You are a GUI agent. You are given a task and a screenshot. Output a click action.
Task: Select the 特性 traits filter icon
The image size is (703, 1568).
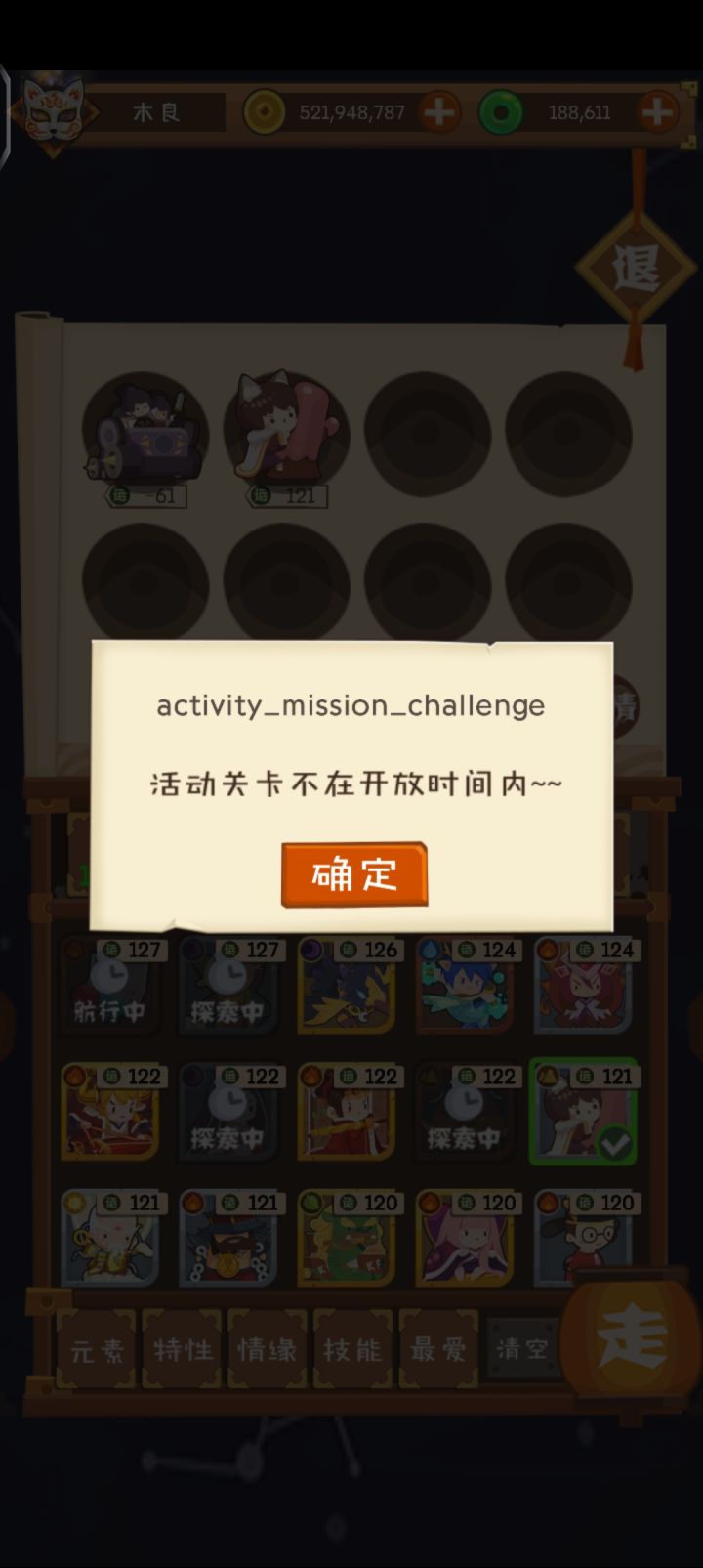pyautogui.click(x=181, y=1349)
